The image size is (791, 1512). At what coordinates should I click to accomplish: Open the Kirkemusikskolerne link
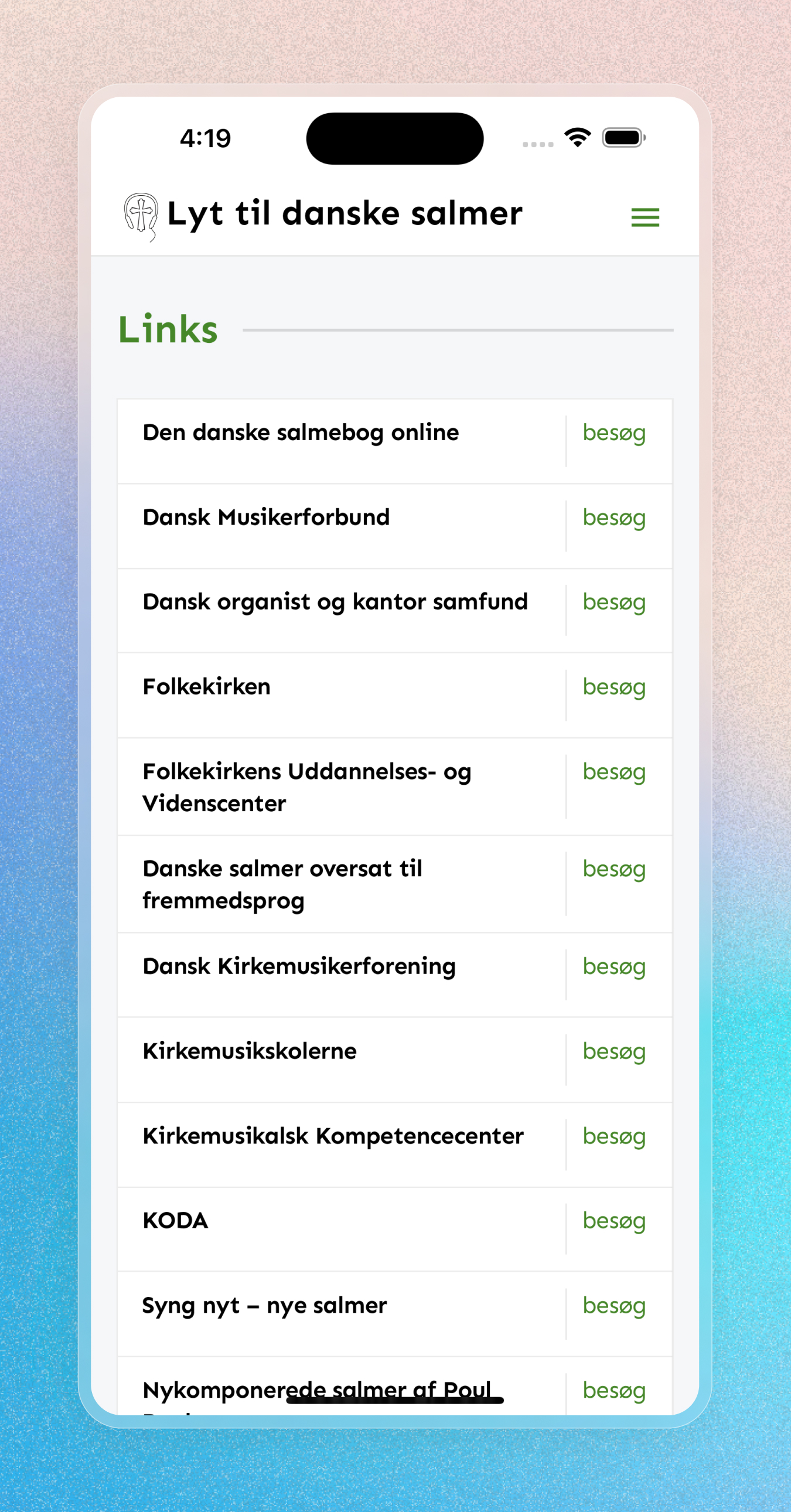(x=250, y=1051)
